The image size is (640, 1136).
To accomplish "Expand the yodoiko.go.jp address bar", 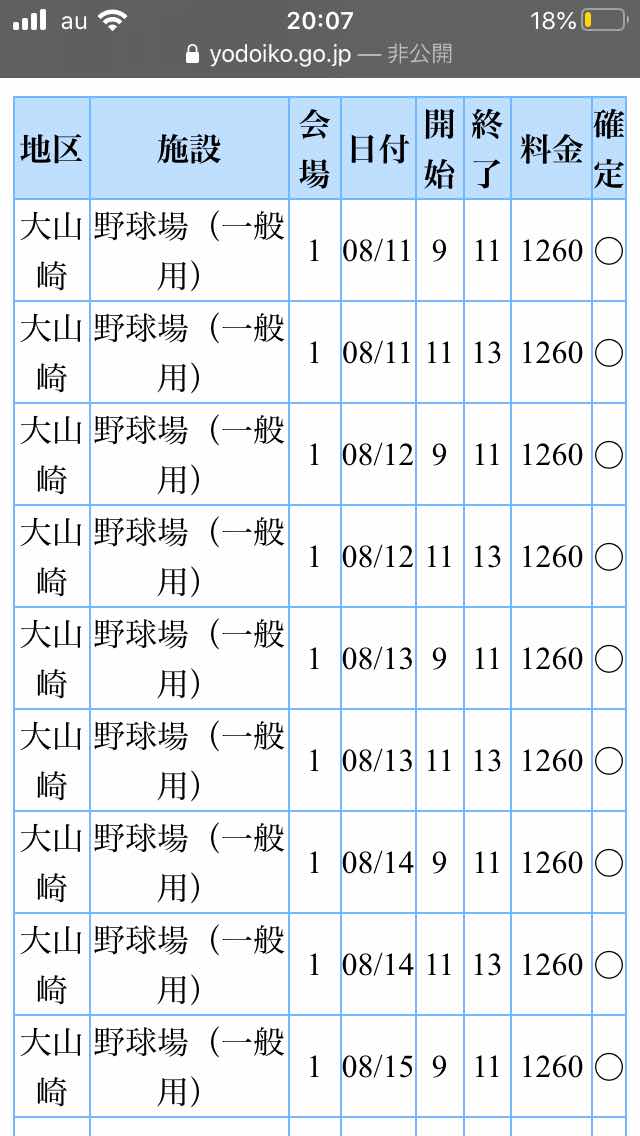I will pos(320,55).
